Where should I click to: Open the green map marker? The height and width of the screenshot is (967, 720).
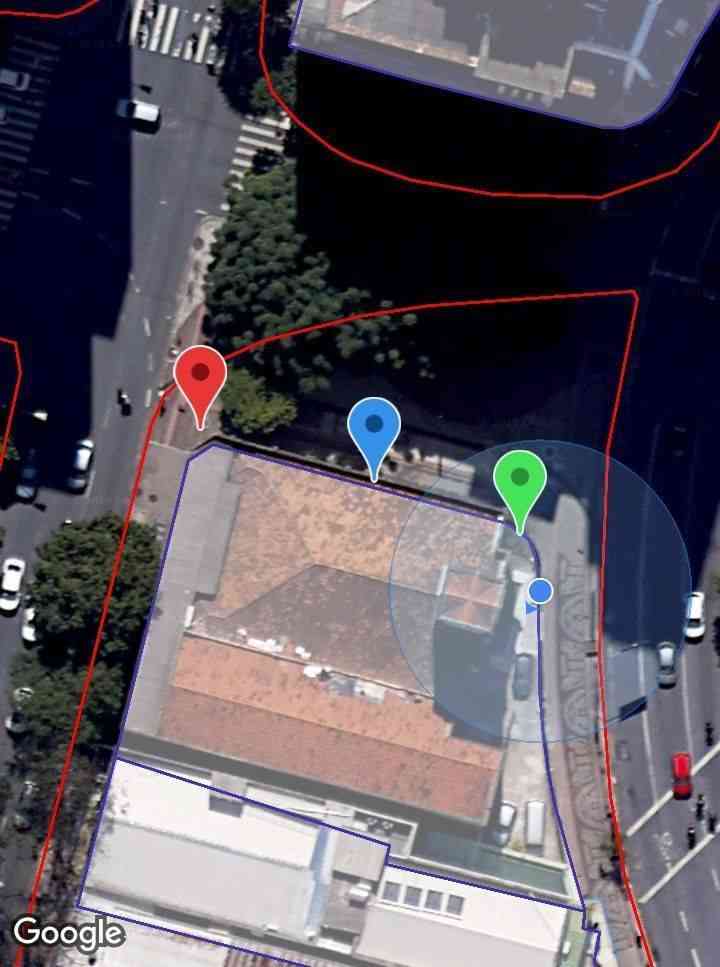pos(520,481)
